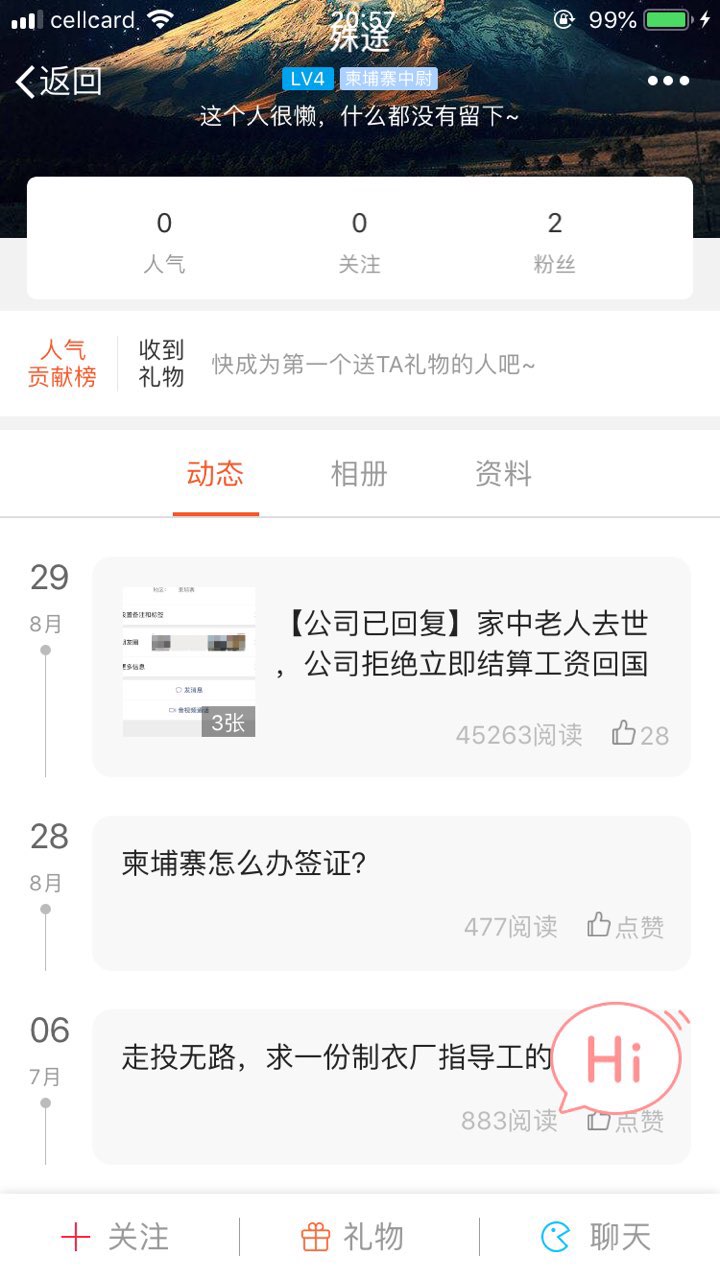The width and height of the screenshot is (720, 1280).
Task: Go back using the 返回 button
Action: (60, 81)
